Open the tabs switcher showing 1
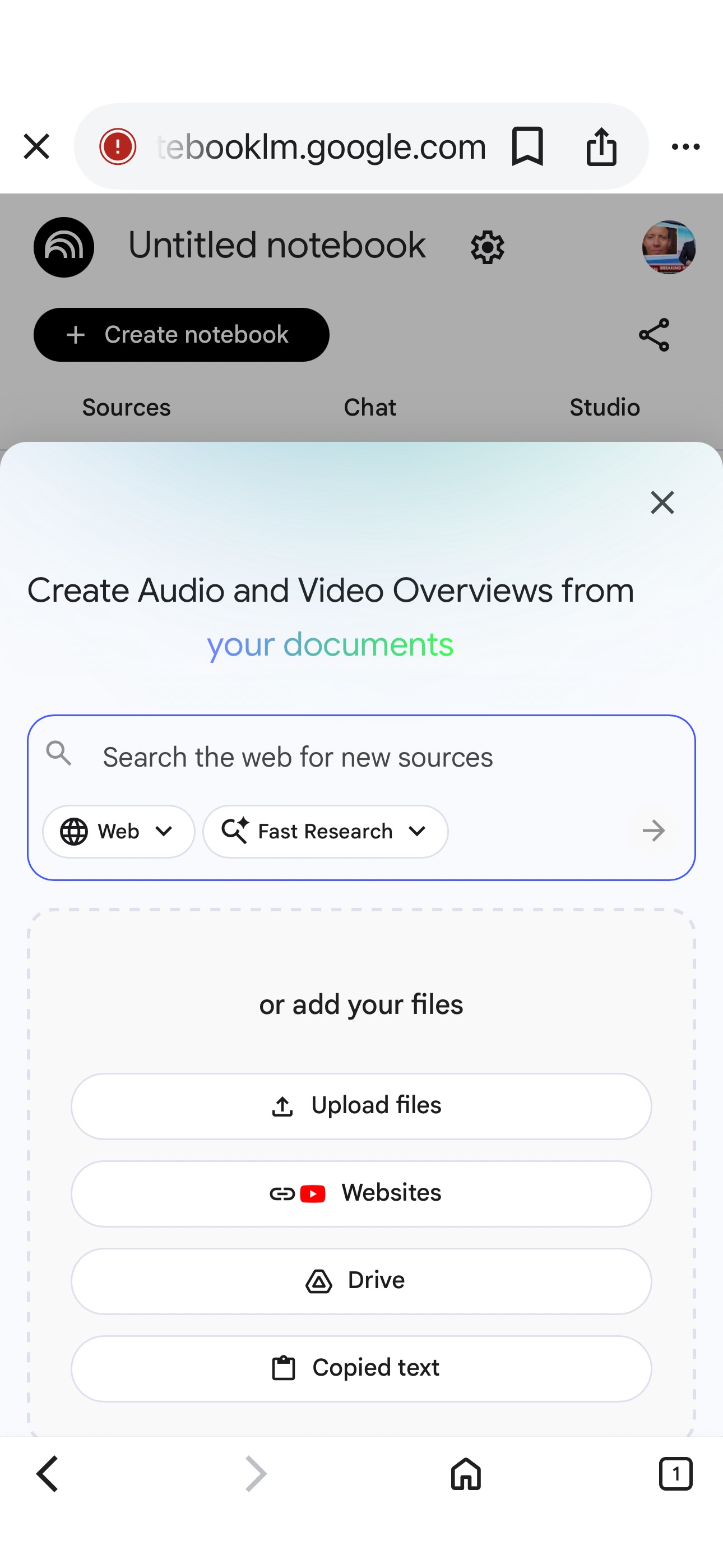 click(x=675, y=1474)
